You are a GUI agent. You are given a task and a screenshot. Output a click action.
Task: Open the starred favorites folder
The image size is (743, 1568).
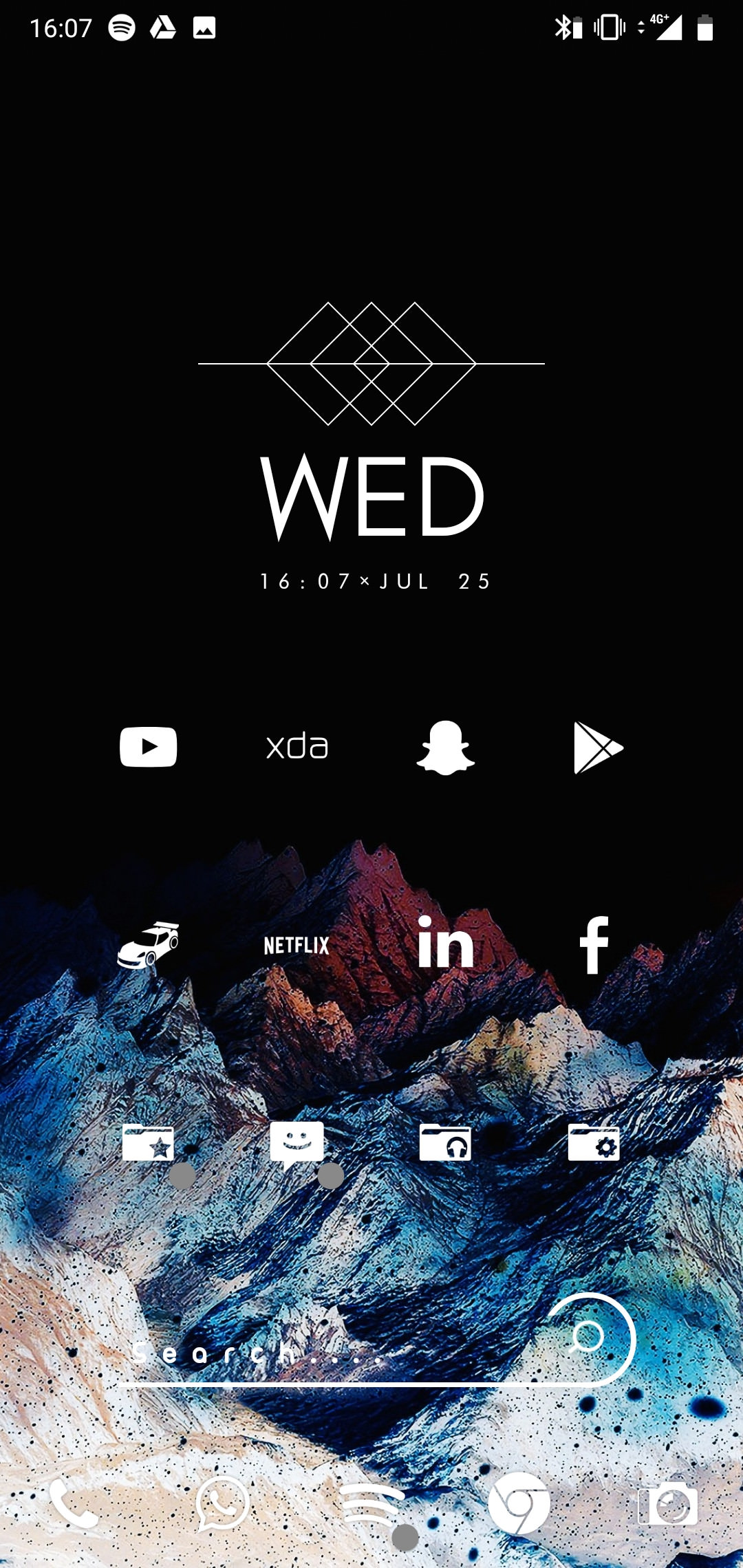pyautogui.click(x=148, y=1142)
